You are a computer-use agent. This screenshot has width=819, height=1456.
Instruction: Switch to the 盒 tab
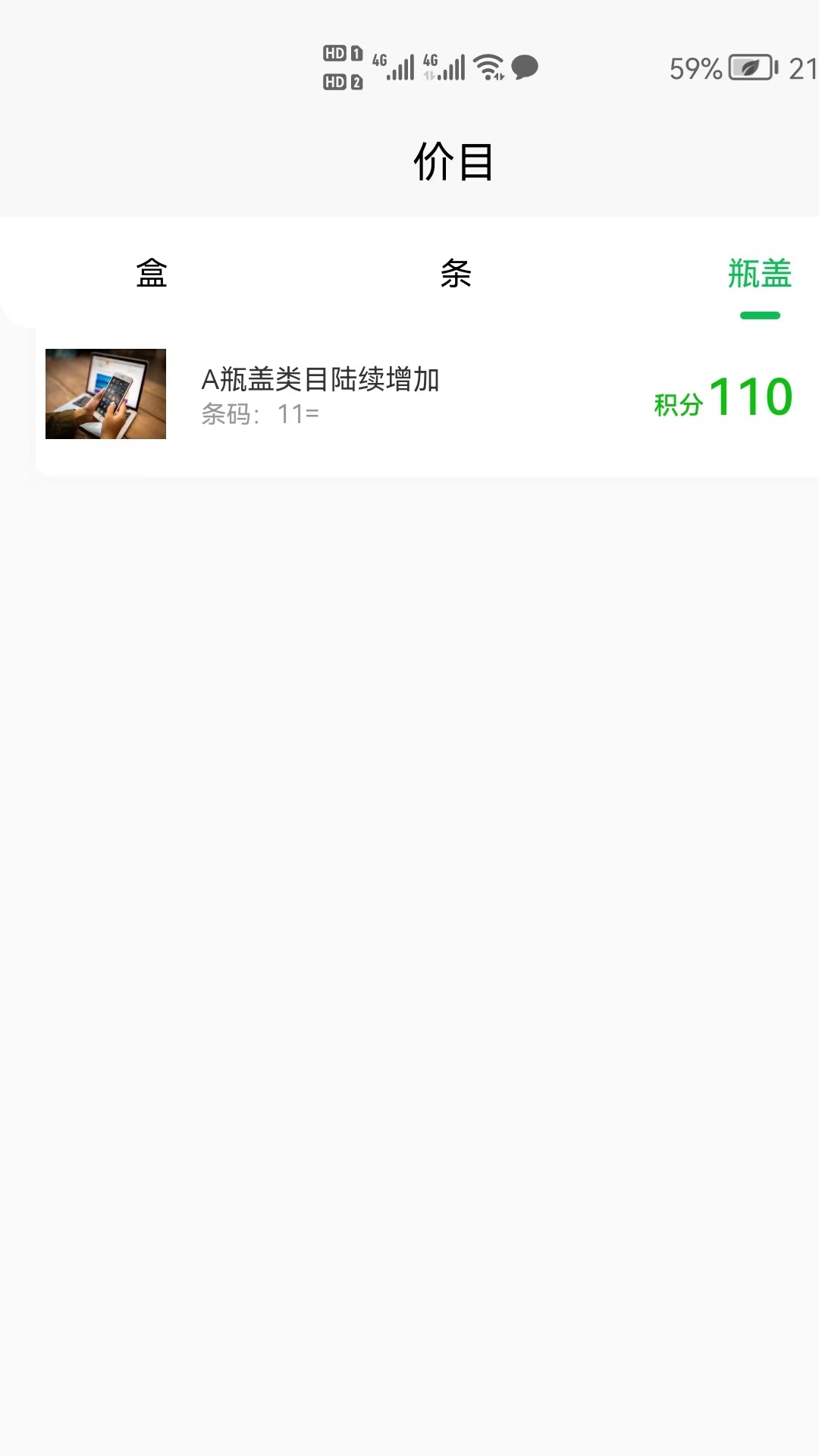point(152,275)
